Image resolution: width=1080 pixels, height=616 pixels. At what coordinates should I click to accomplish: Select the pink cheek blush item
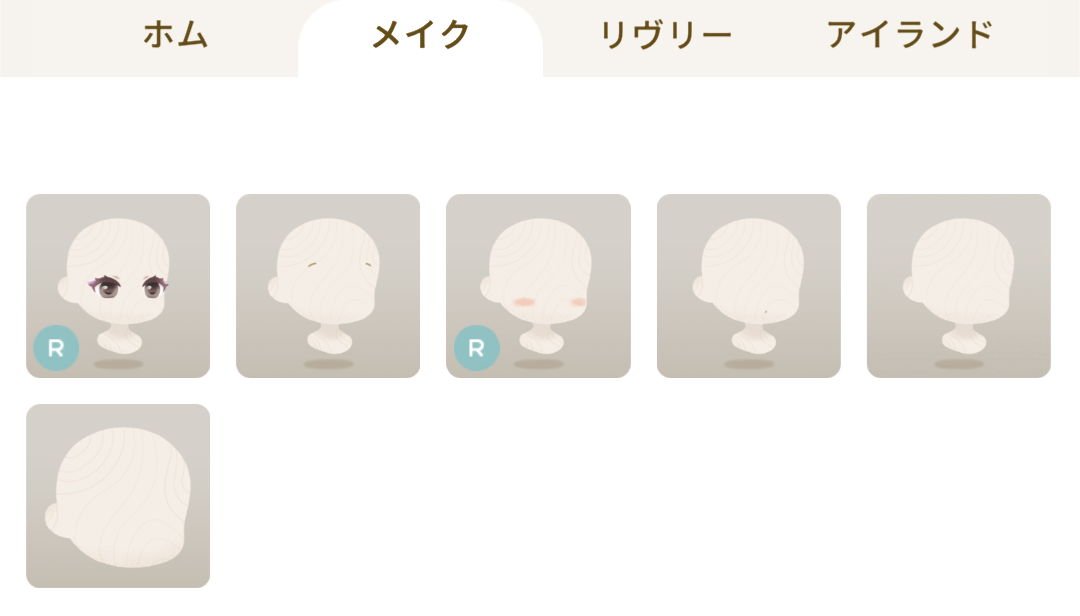(538, 286)
